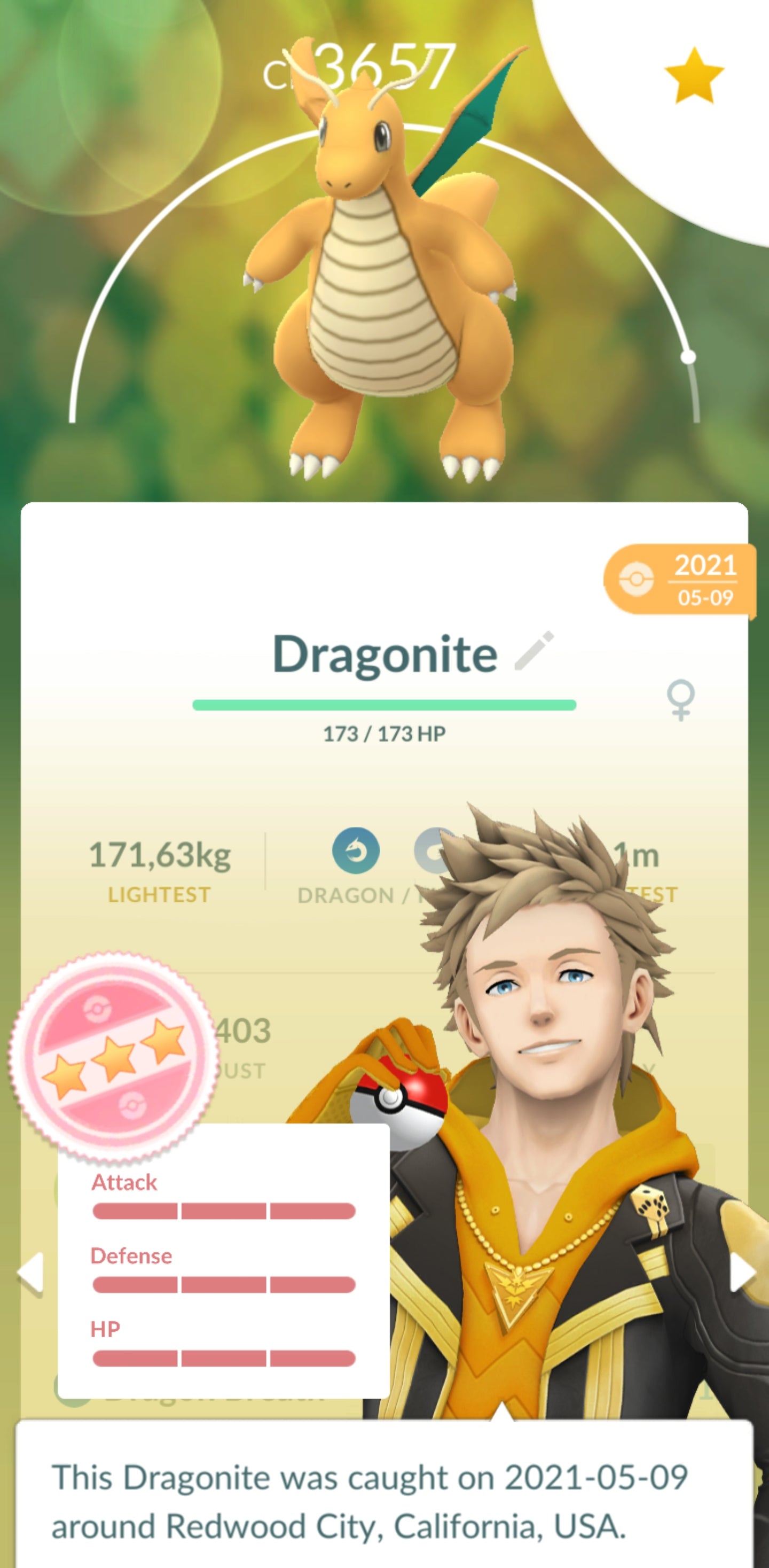
Task: Toggle the favorite star for Dragonite
Action: [x=694, y=77]
